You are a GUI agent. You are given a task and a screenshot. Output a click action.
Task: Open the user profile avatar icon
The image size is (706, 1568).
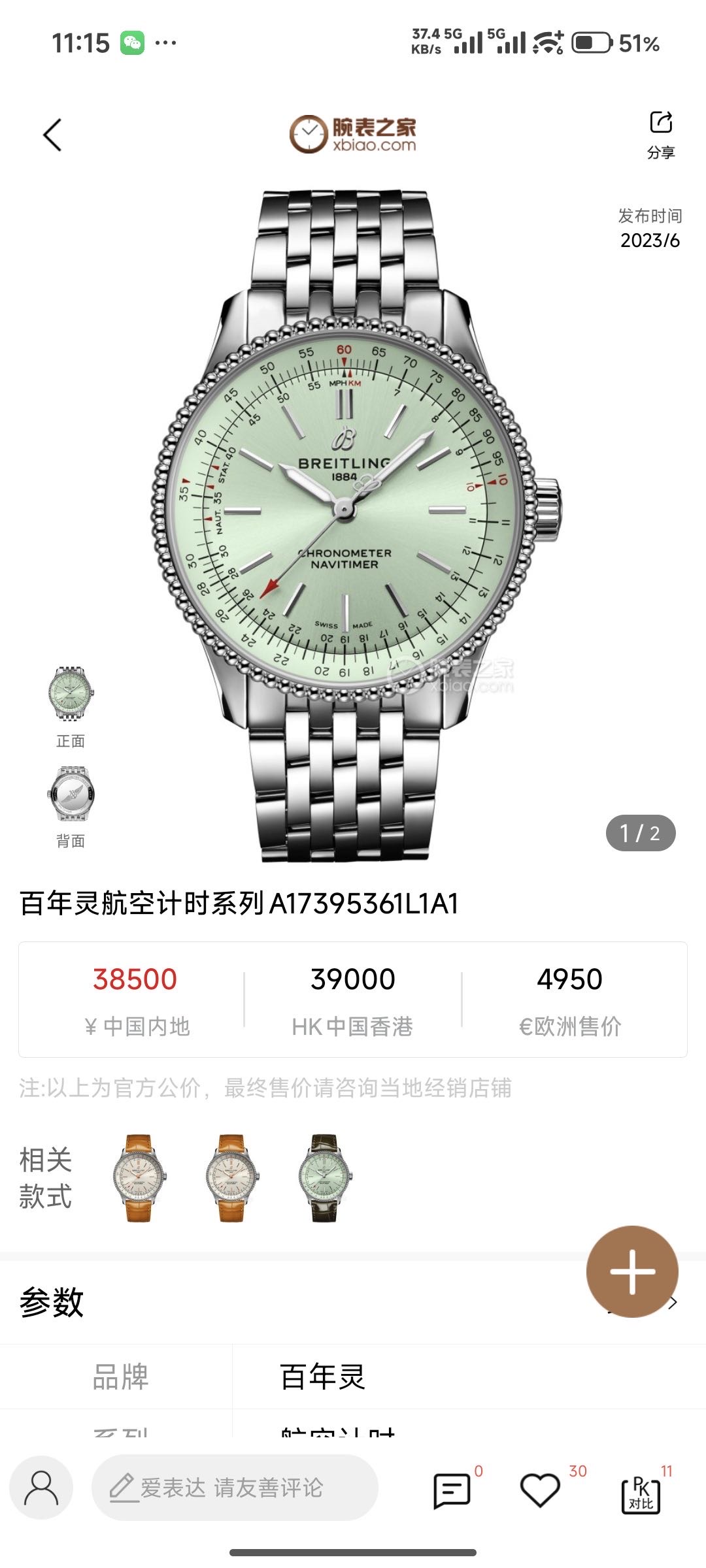(41, 1488)
